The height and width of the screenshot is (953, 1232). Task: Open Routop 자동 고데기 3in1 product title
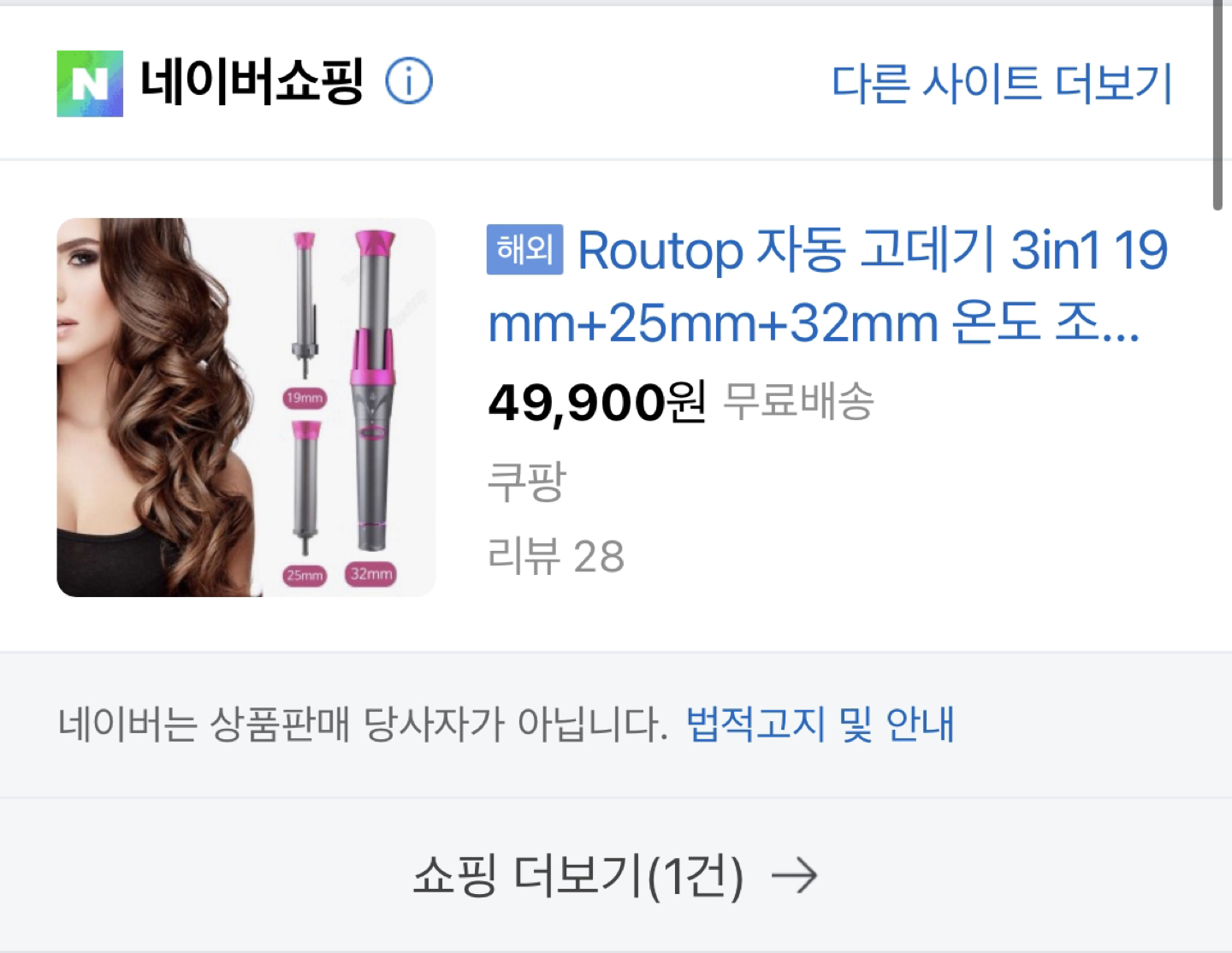(x=826, y=287)
